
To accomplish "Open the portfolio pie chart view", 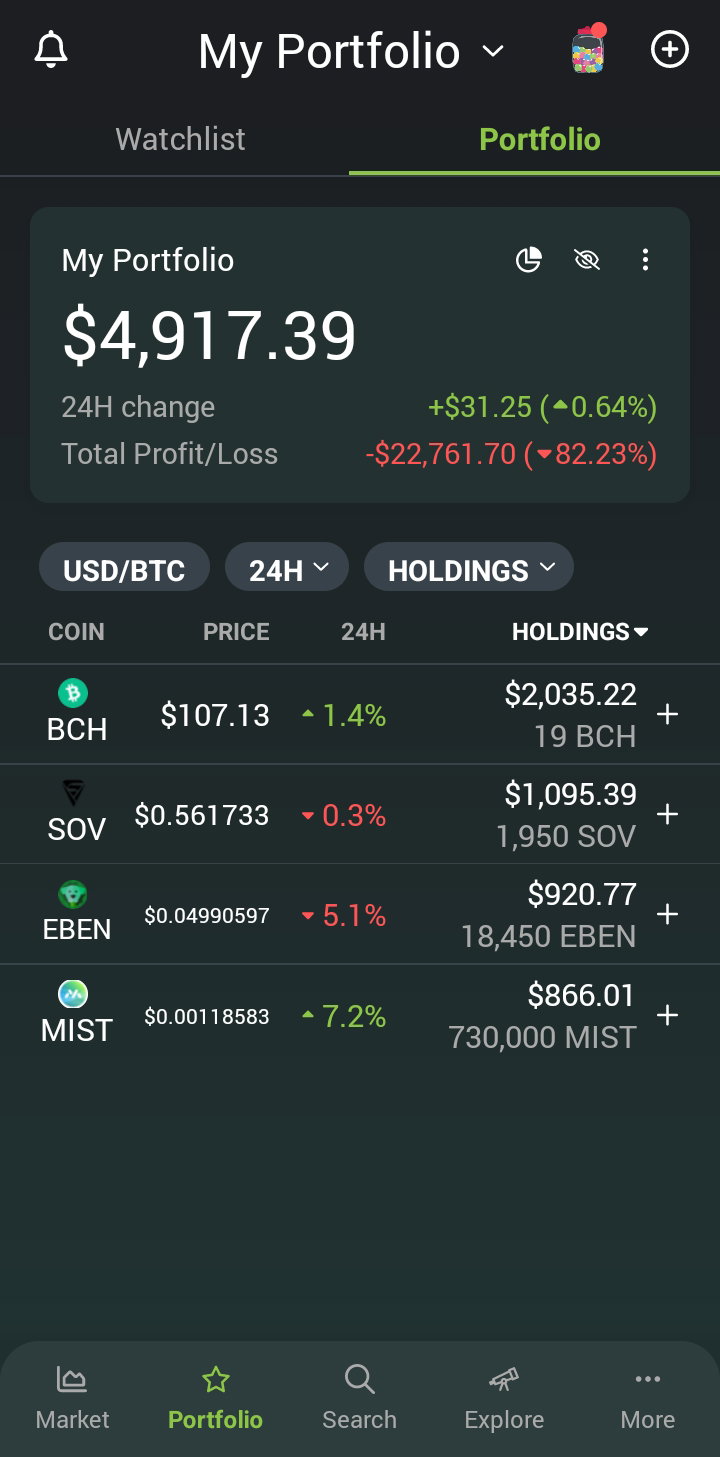I will pyautogui.click(x=528, y=260).
